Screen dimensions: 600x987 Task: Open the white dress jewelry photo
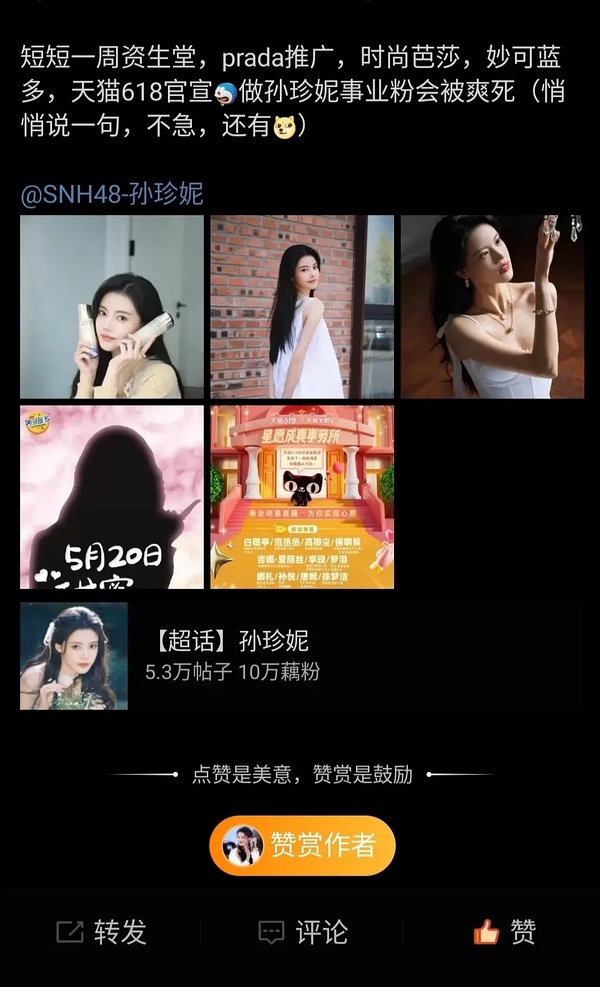(492, 307)
